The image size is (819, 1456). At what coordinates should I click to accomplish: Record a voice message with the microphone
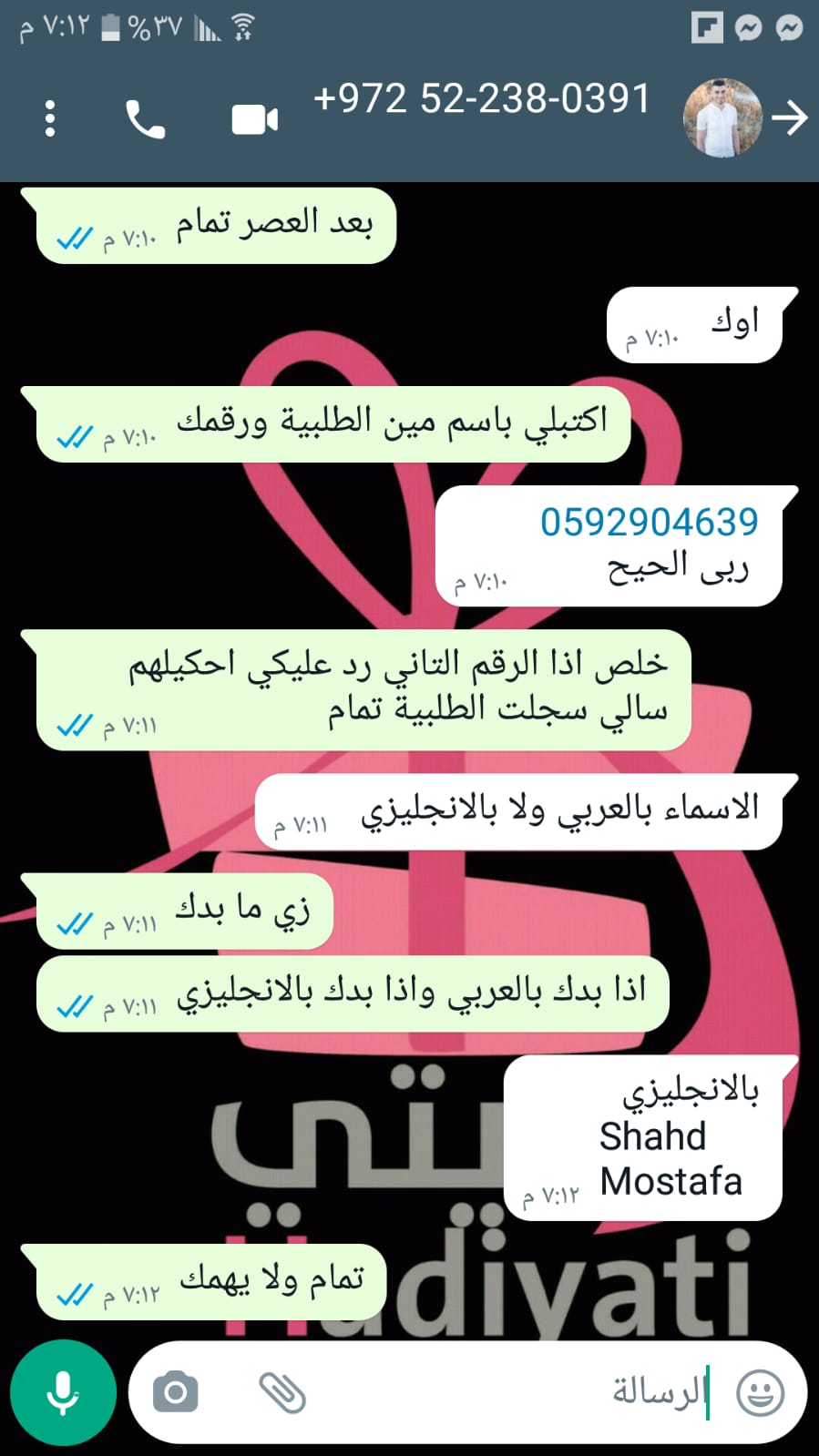[x=63, y=1391]
